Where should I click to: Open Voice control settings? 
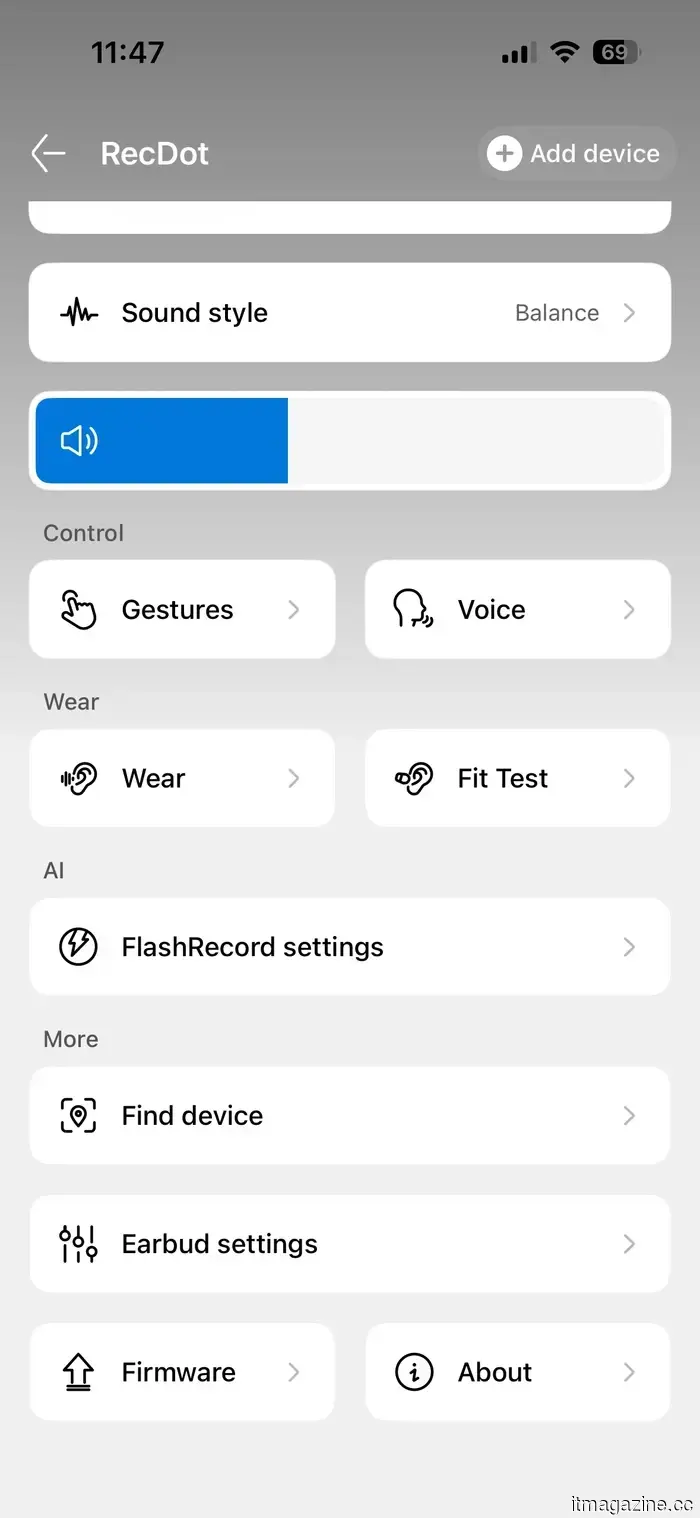pyautogui.click(x=518, y=609)
